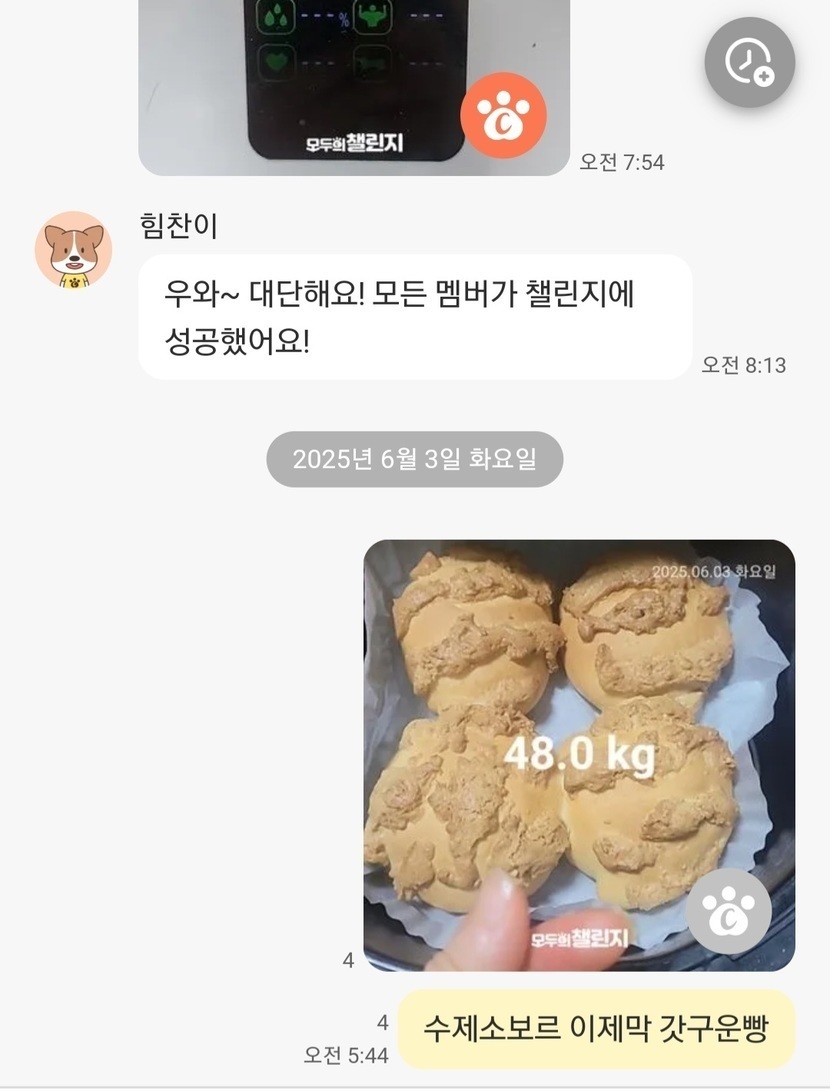830x1091 pixels.
Task: Tap the floating clock-plus button
Action: pos(749,62)
